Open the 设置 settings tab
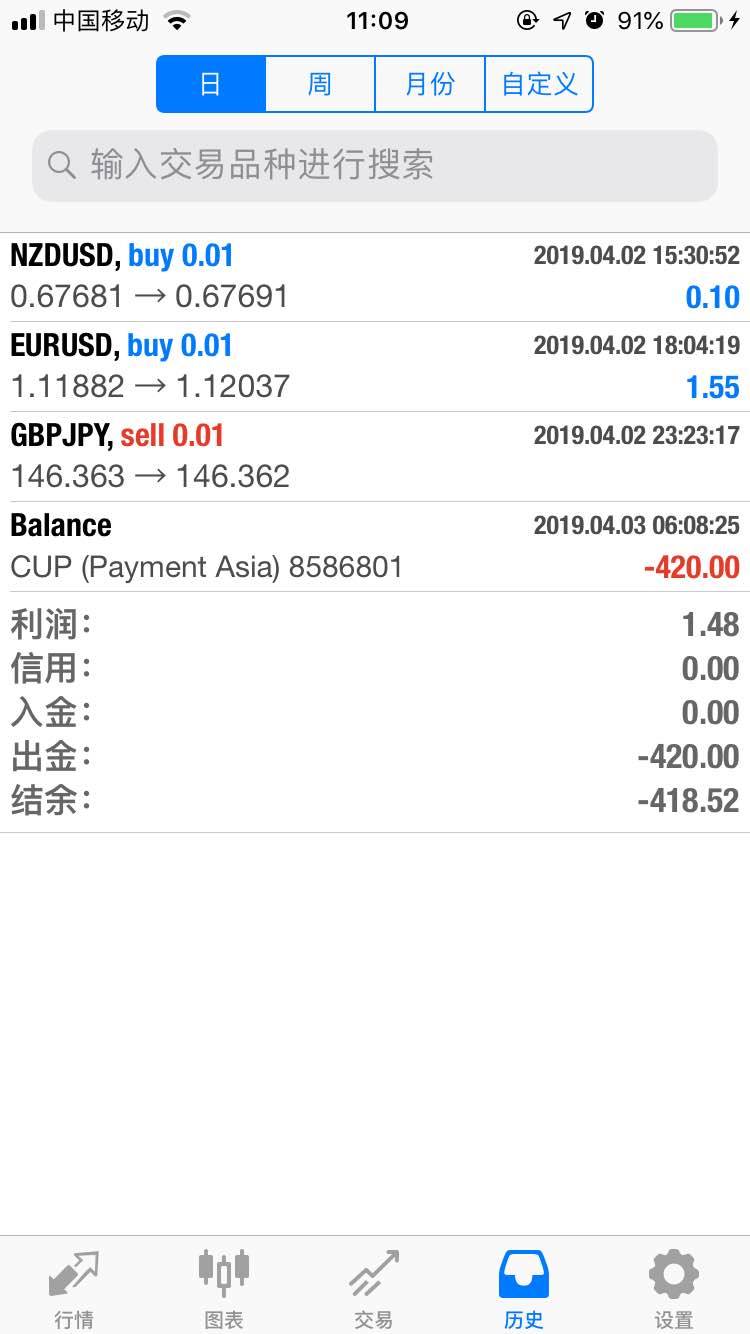Viewport: 750px width, 1334px height. coord(674,1287)
